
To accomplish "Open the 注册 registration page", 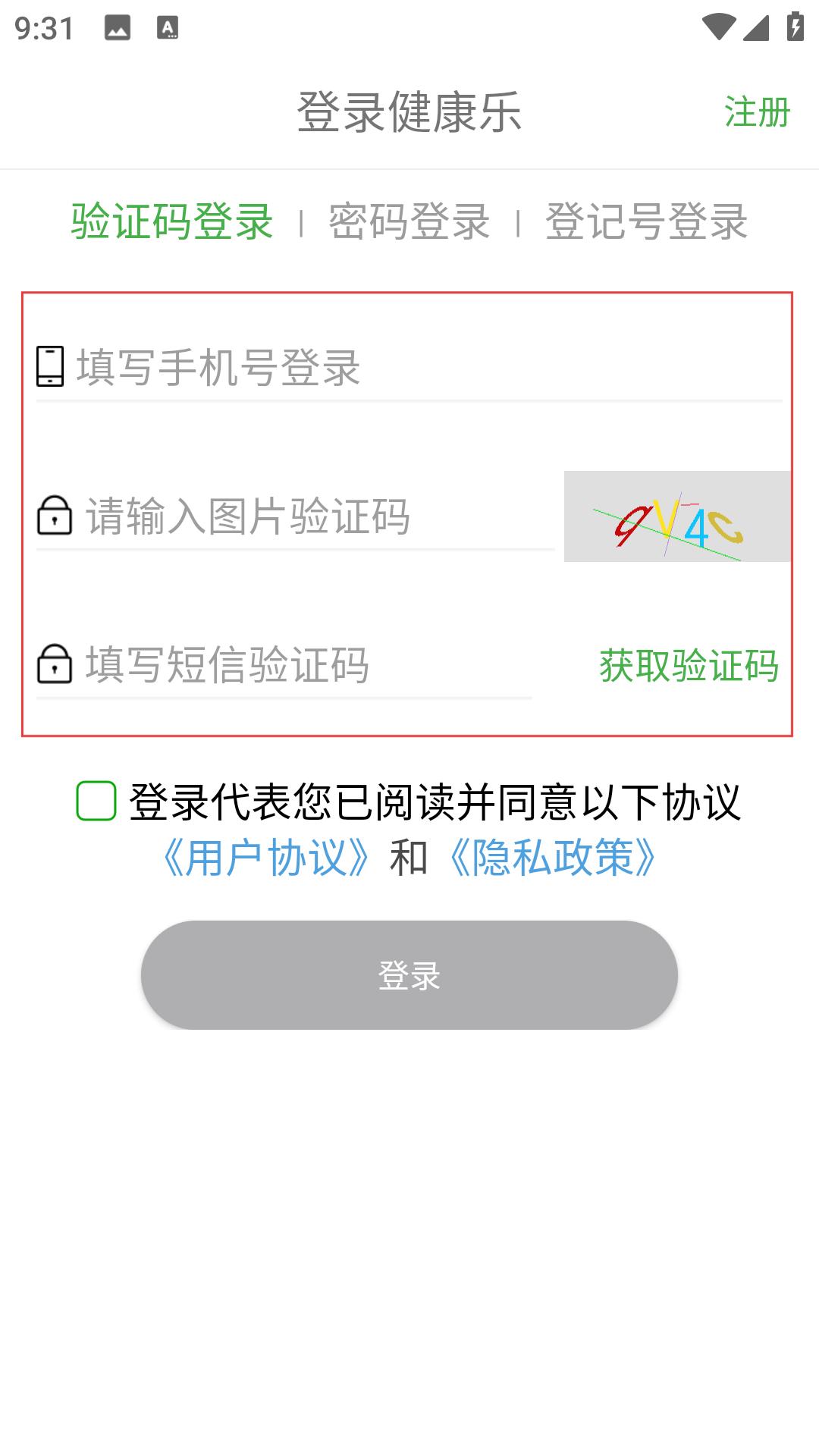I will 757,111.
